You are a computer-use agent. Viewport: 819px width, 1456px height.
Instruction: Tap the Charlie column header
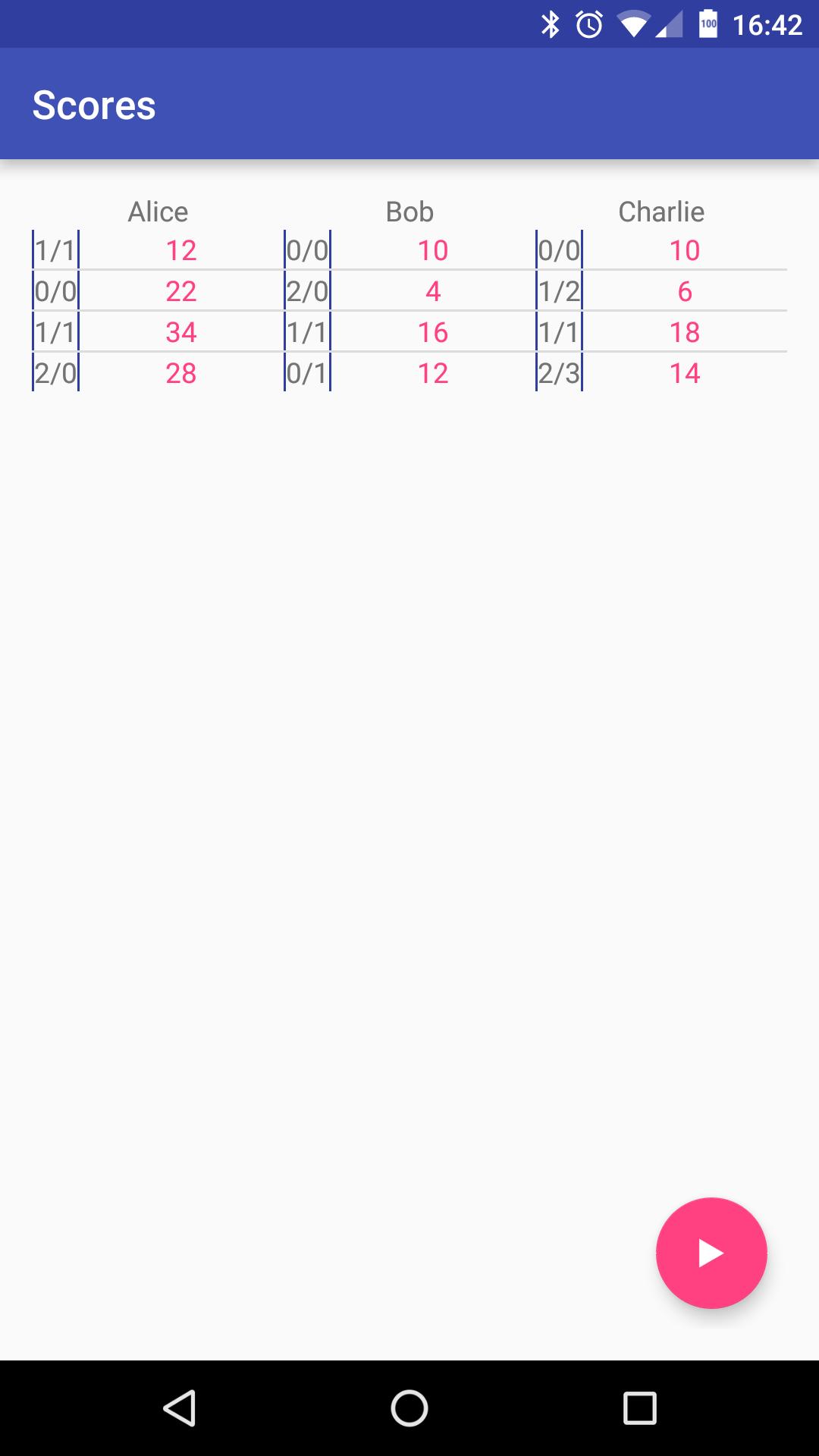pyautogui.click(x=661, y=212)
